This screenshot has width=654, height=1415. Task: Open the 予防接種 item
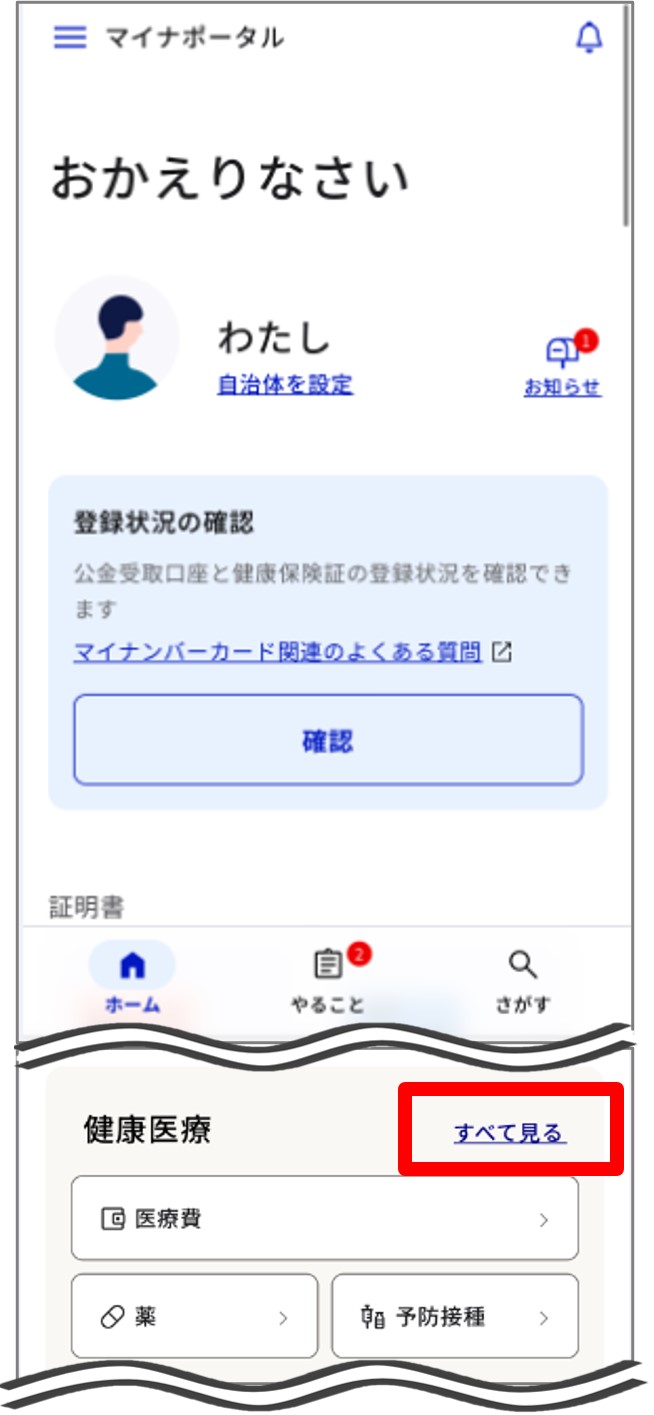click(455, 1317)
